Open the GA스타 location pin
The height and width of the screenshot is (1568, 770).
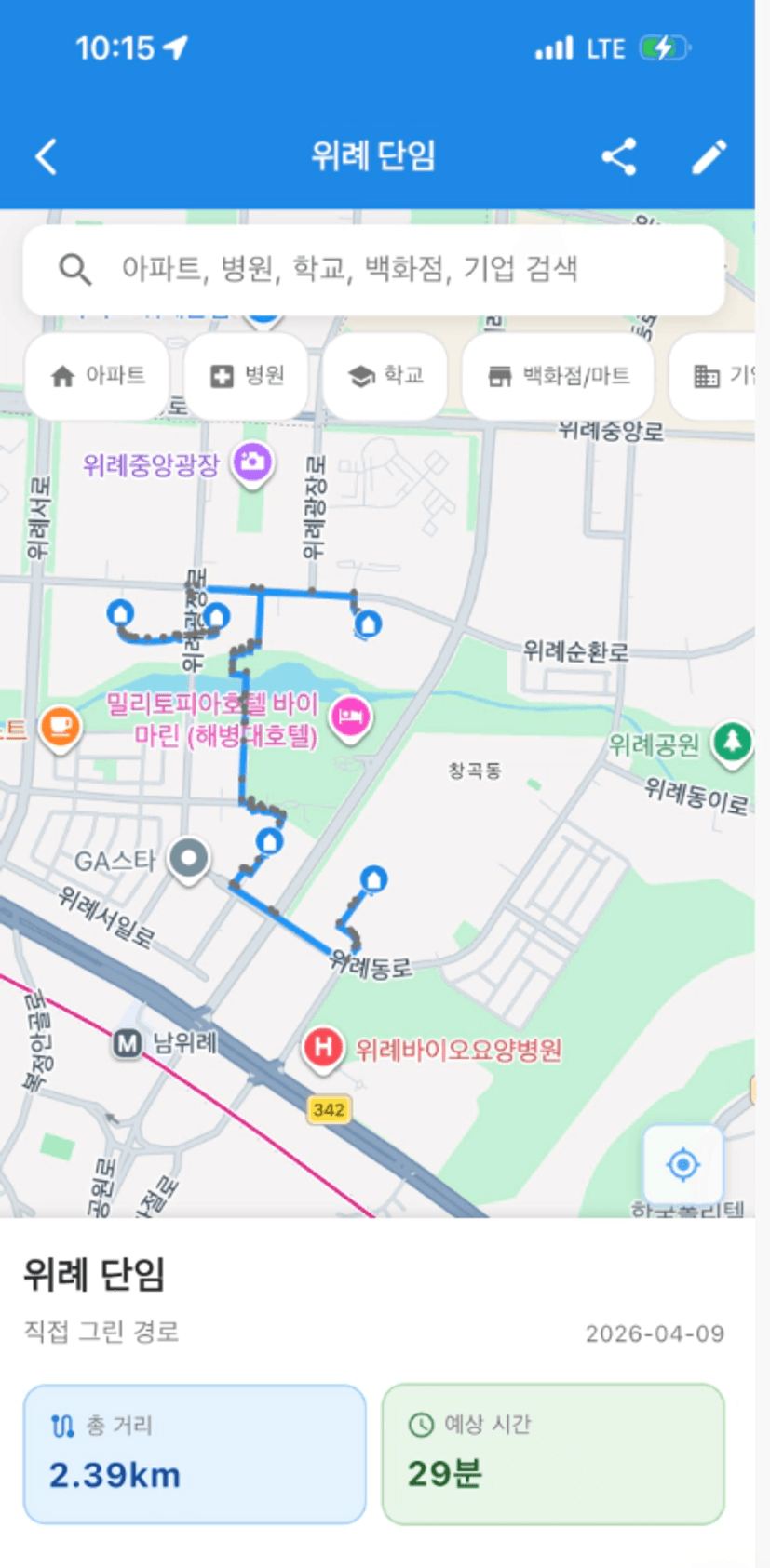point(189,859)
